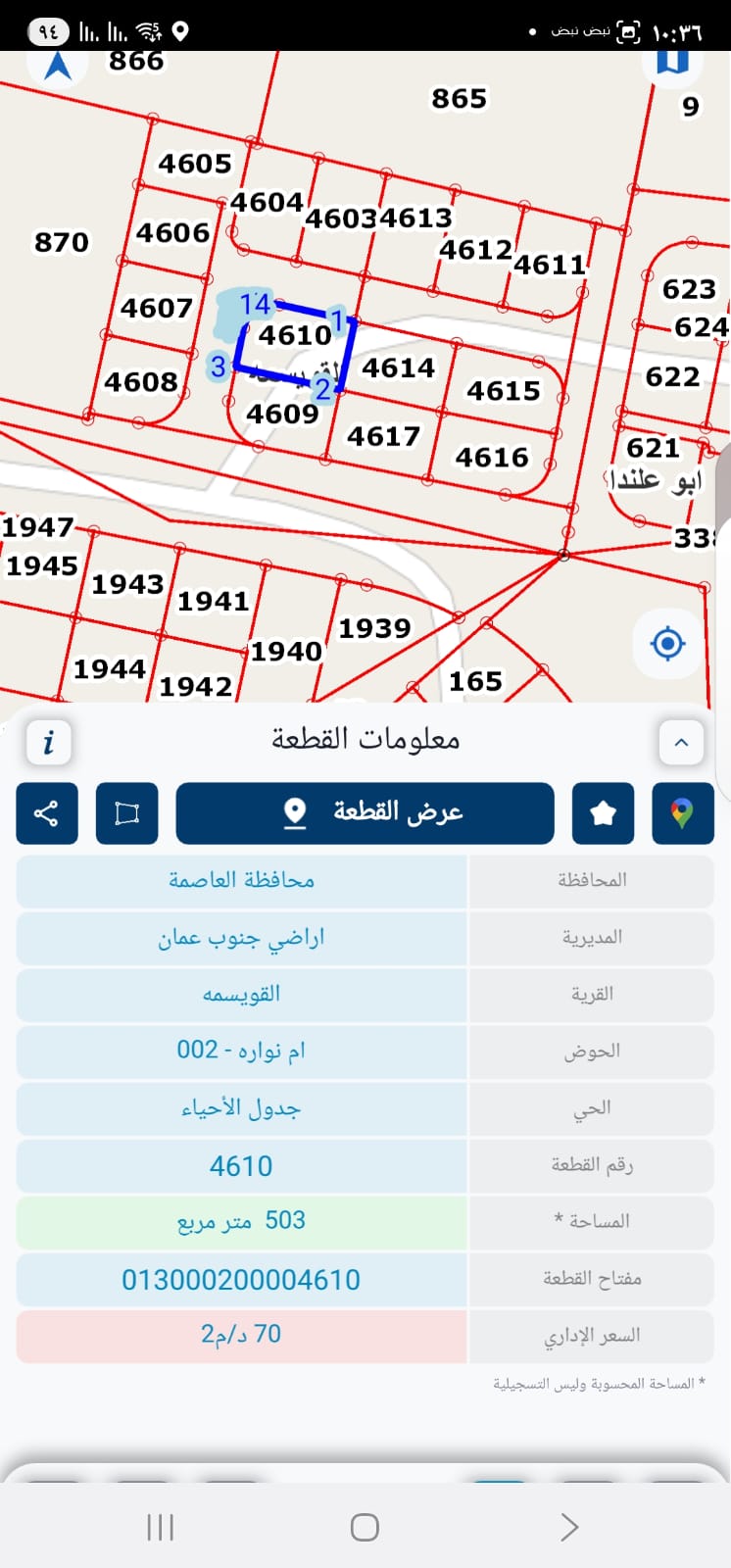Tap the Android home button
Image resolution: width=731 pixels, height=1568 pixels.
click(x=365, y=1527)
